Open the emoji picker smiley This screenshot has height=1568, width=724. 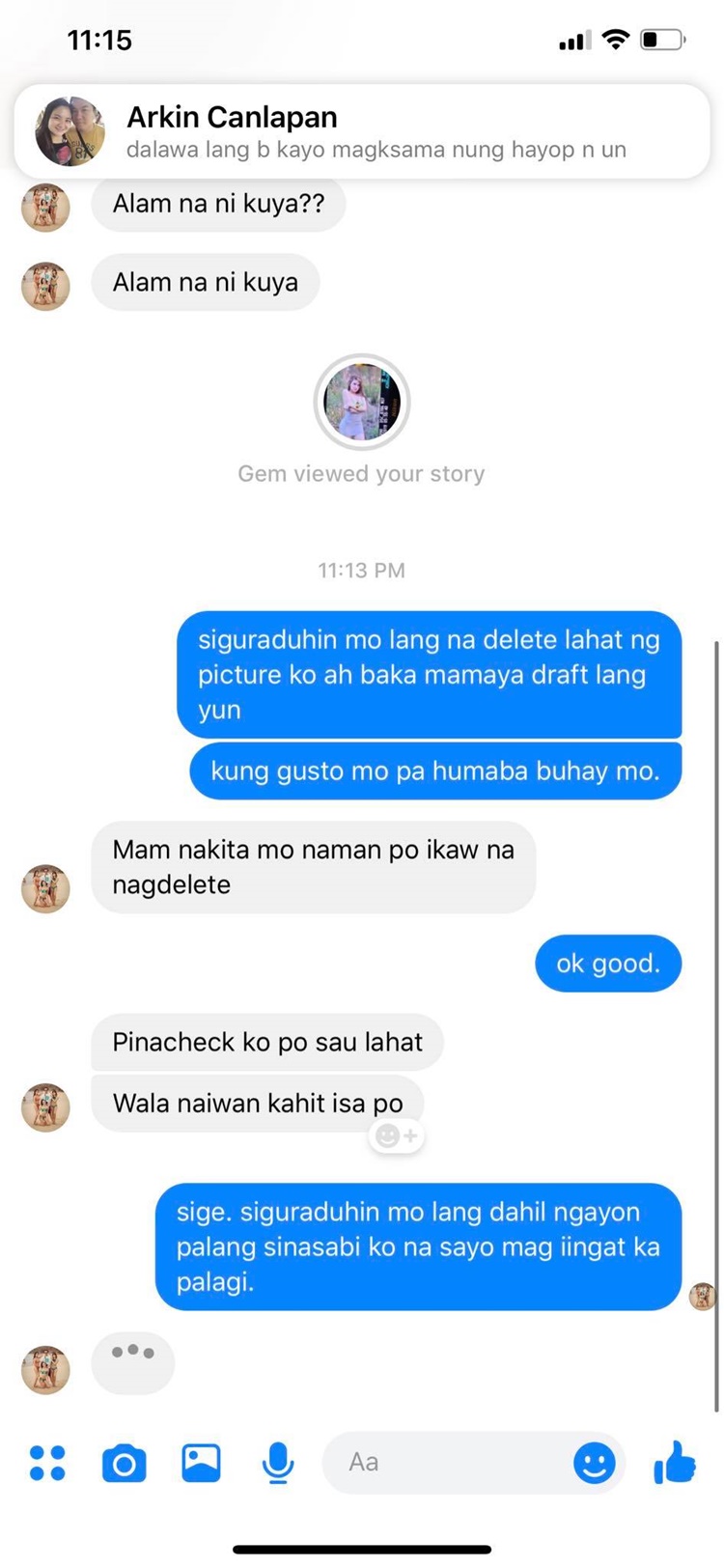click(594, 1463)
